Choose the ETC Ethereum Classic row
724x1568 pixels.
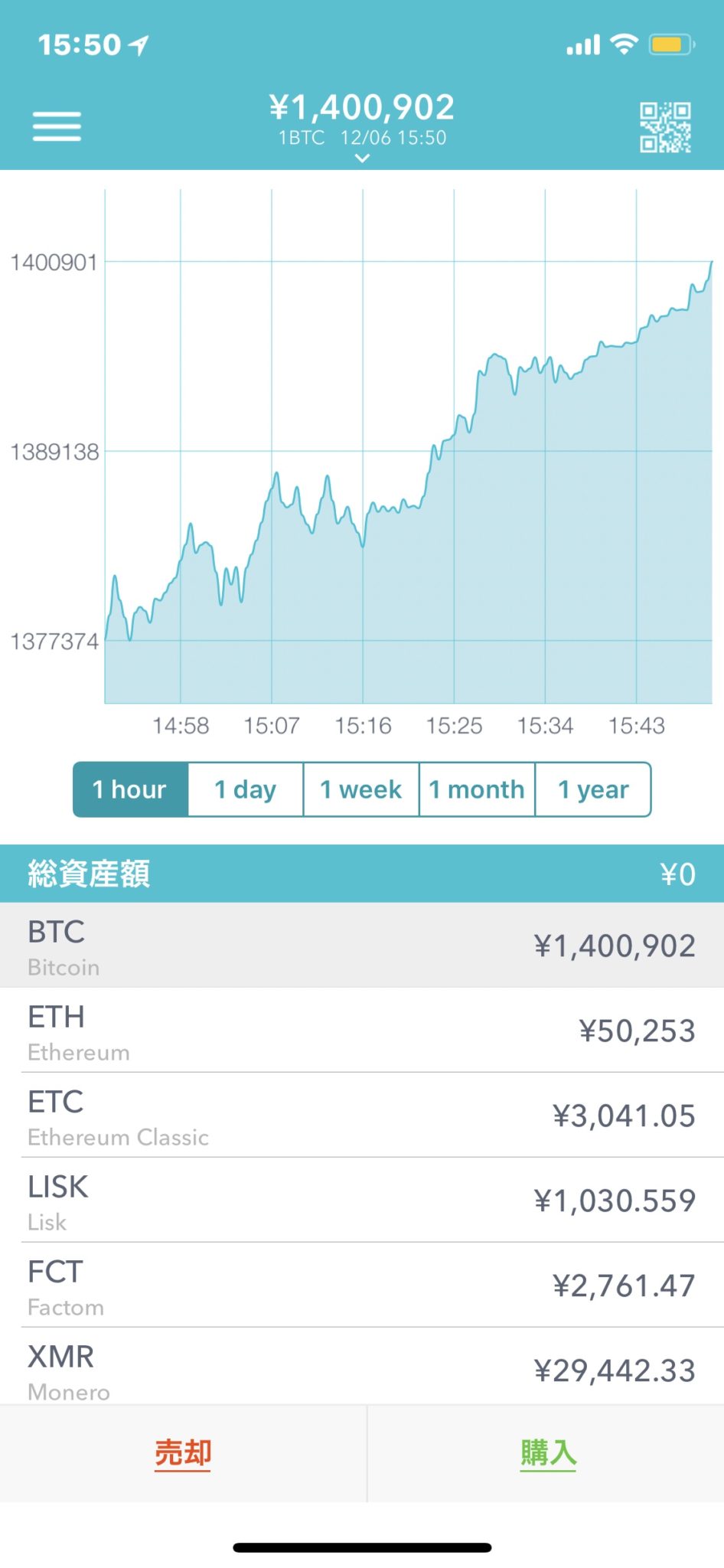point(362,1116)
